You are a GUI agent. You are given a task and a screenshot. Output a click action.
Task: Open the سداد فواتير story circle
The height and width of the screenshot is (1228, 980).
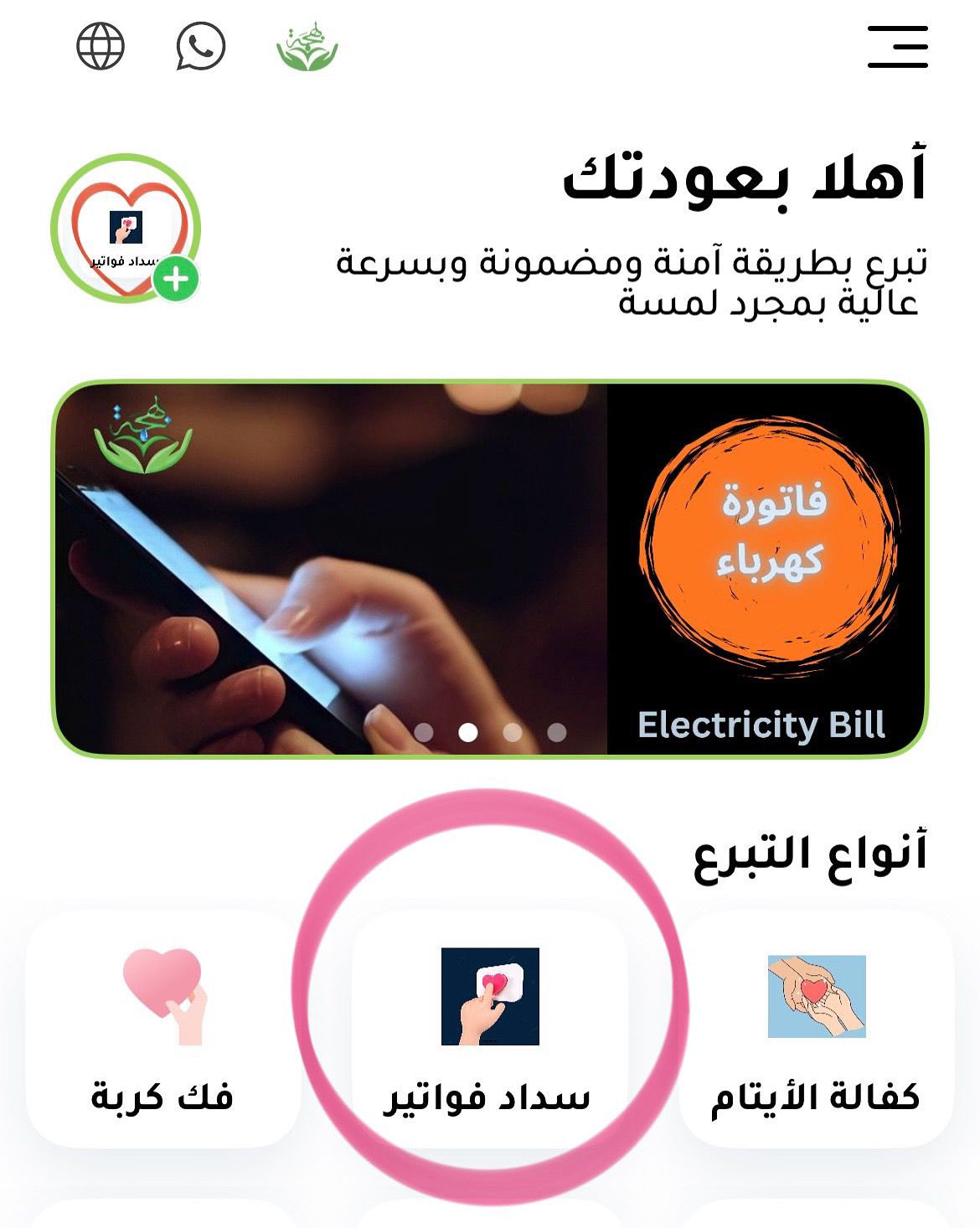pos(126,228)
